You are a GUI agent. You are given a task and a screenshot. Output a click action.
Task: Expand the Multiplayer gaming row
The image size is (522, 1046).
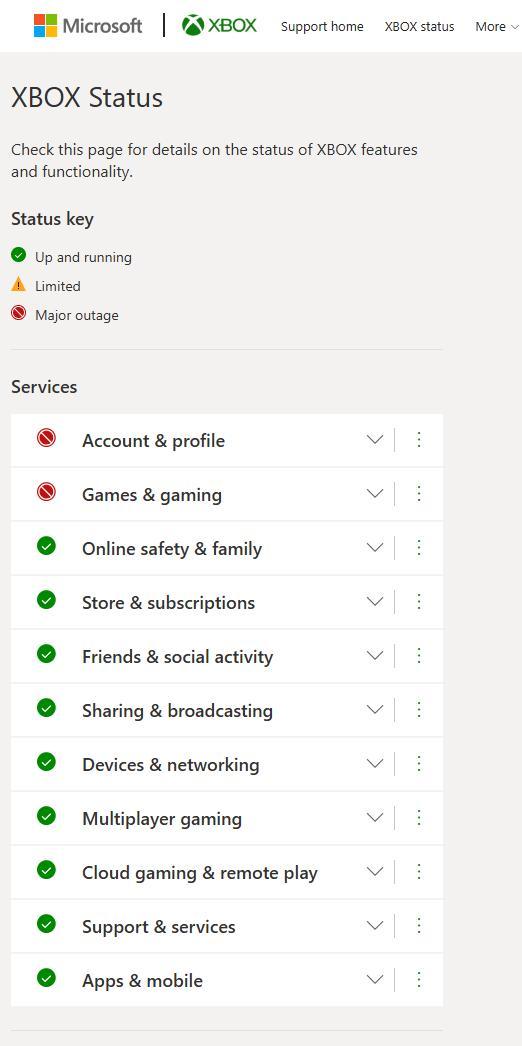(x=375, y=818)
